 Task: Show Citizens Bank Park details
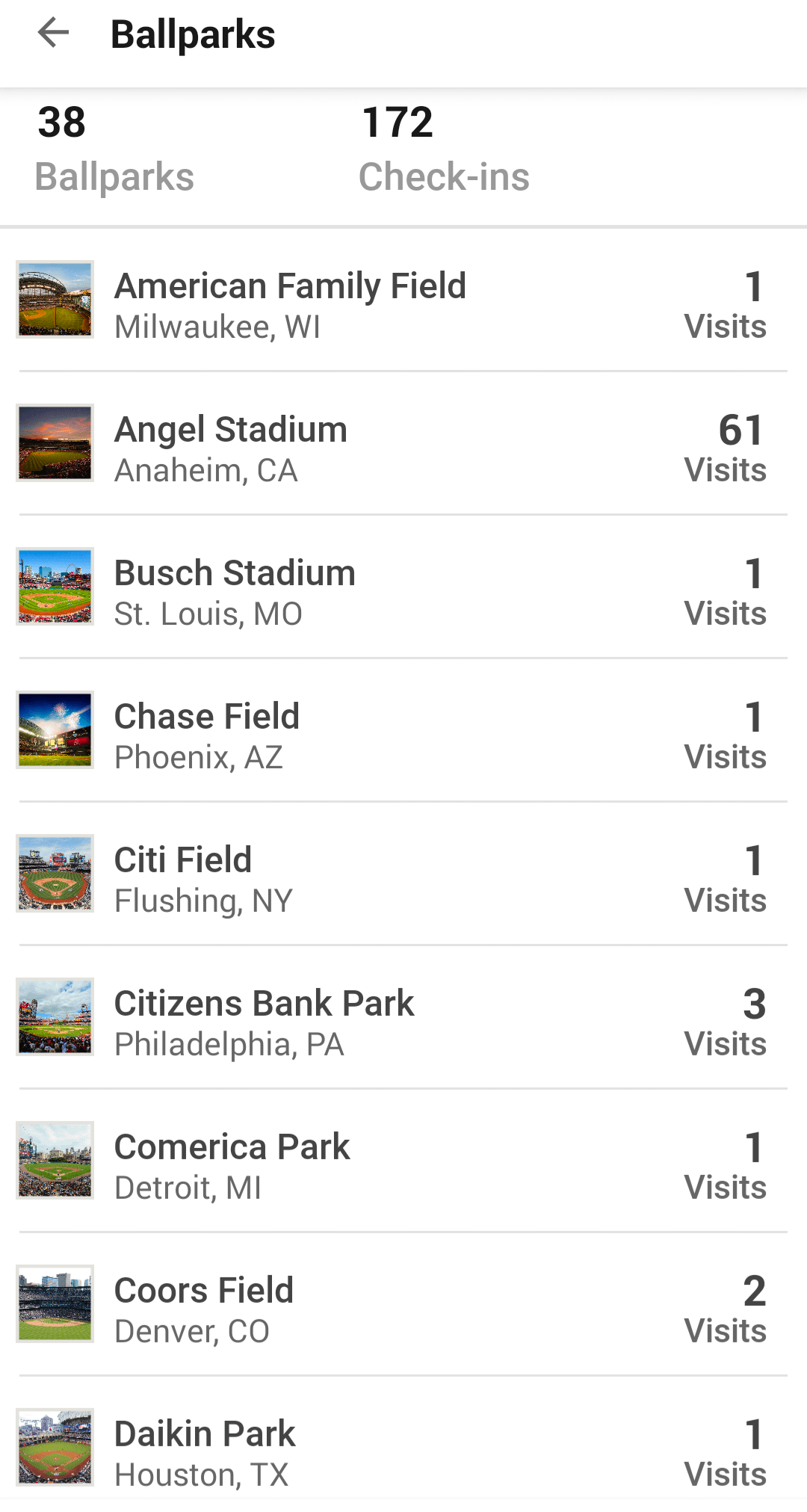403,1019
